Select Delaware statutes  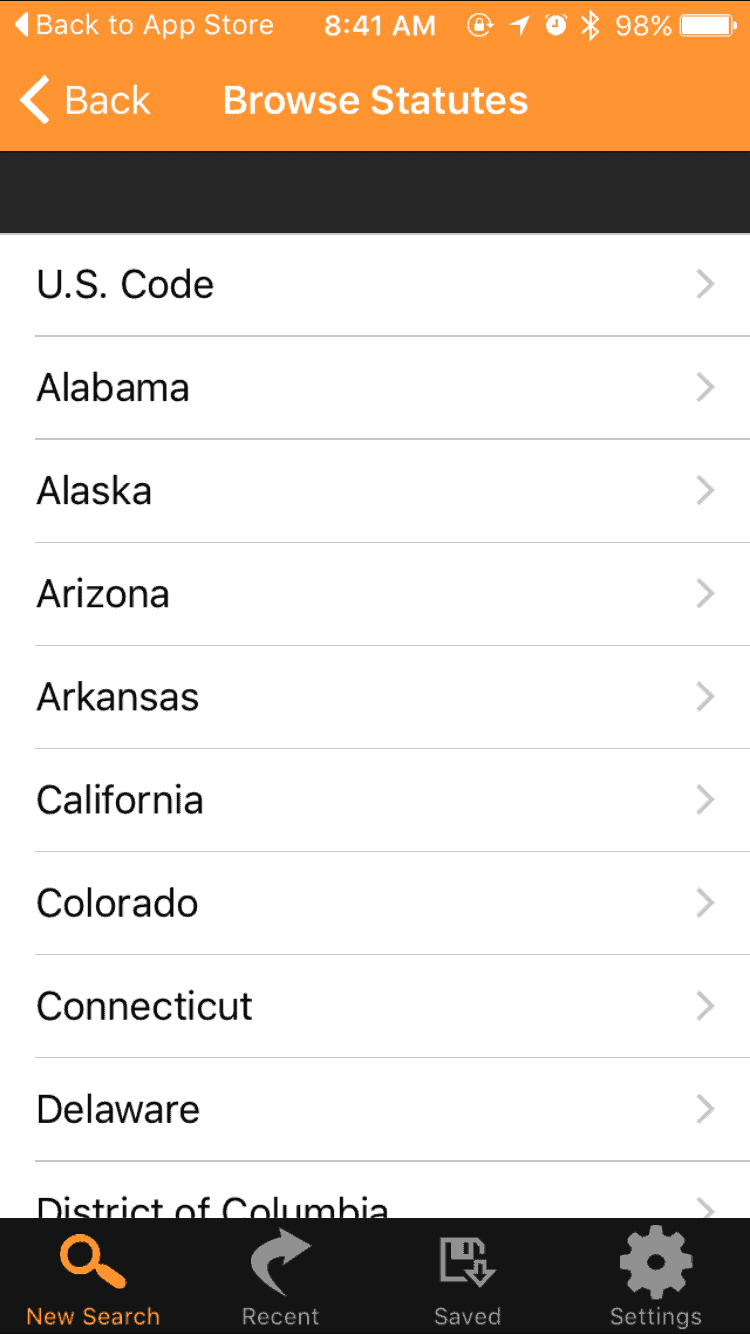(x=375, y=1109)
